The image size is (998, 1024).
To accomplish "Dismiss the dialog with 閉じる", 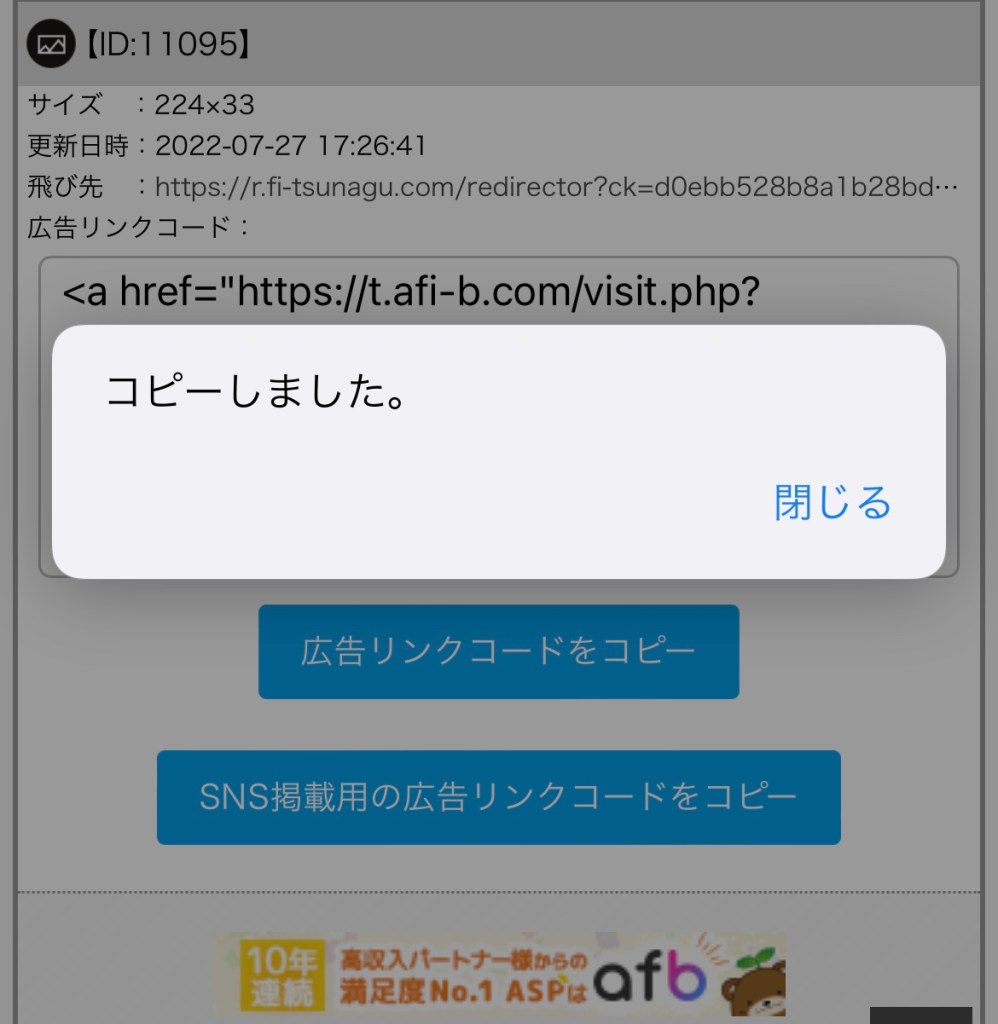I will tap(832, 502).
